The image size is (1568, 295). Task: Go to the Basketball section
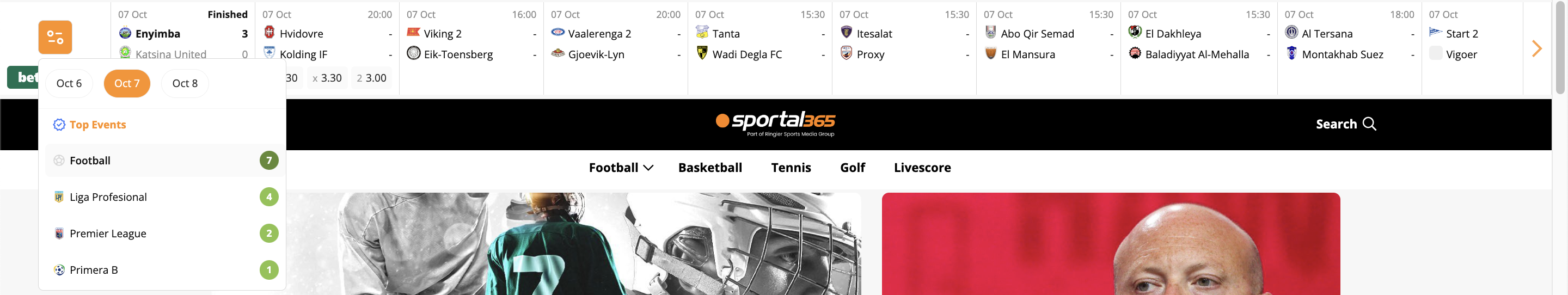pos(710,168)
